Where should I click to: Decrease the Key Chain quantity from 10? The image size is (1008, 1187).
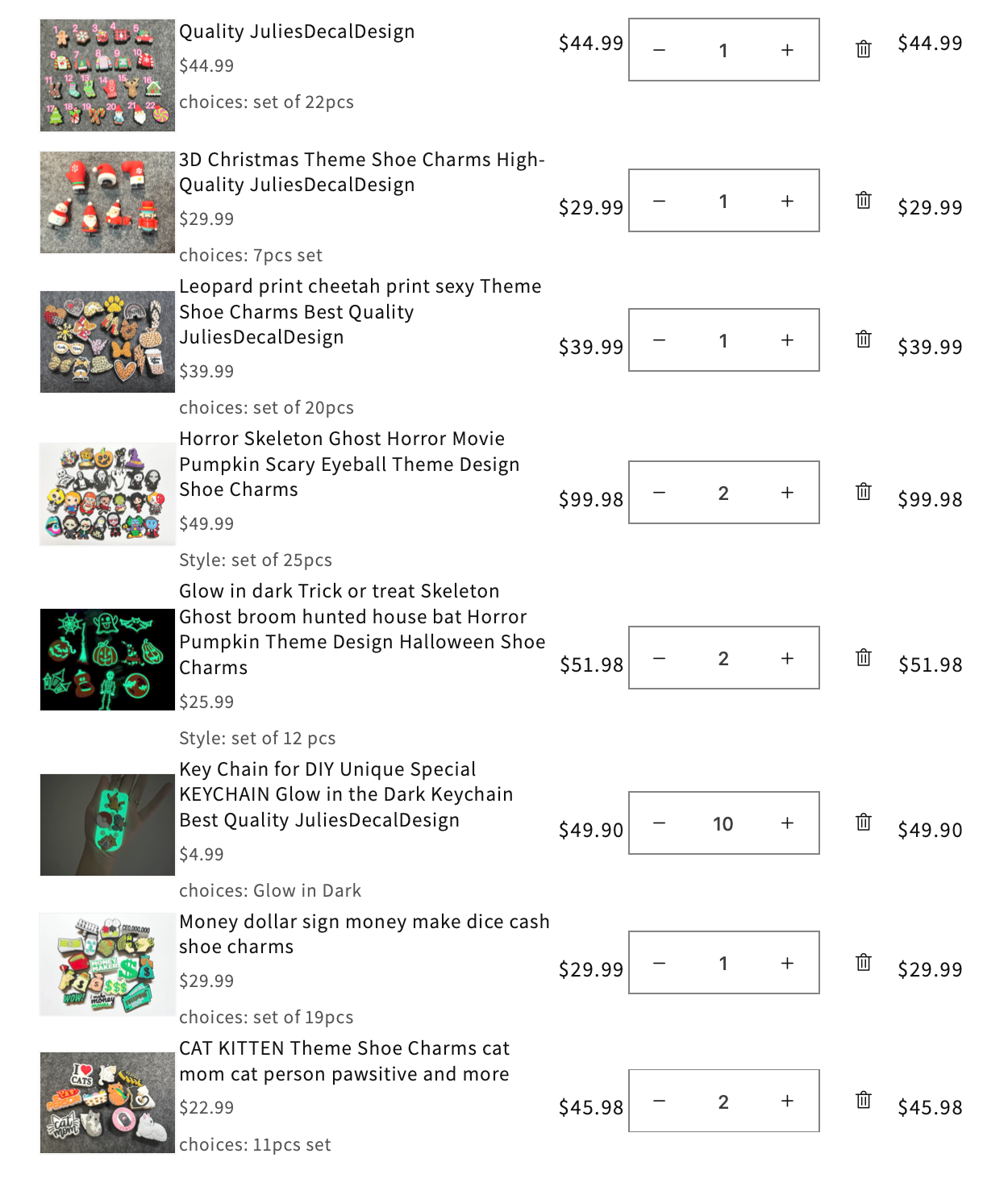[659, 823]
